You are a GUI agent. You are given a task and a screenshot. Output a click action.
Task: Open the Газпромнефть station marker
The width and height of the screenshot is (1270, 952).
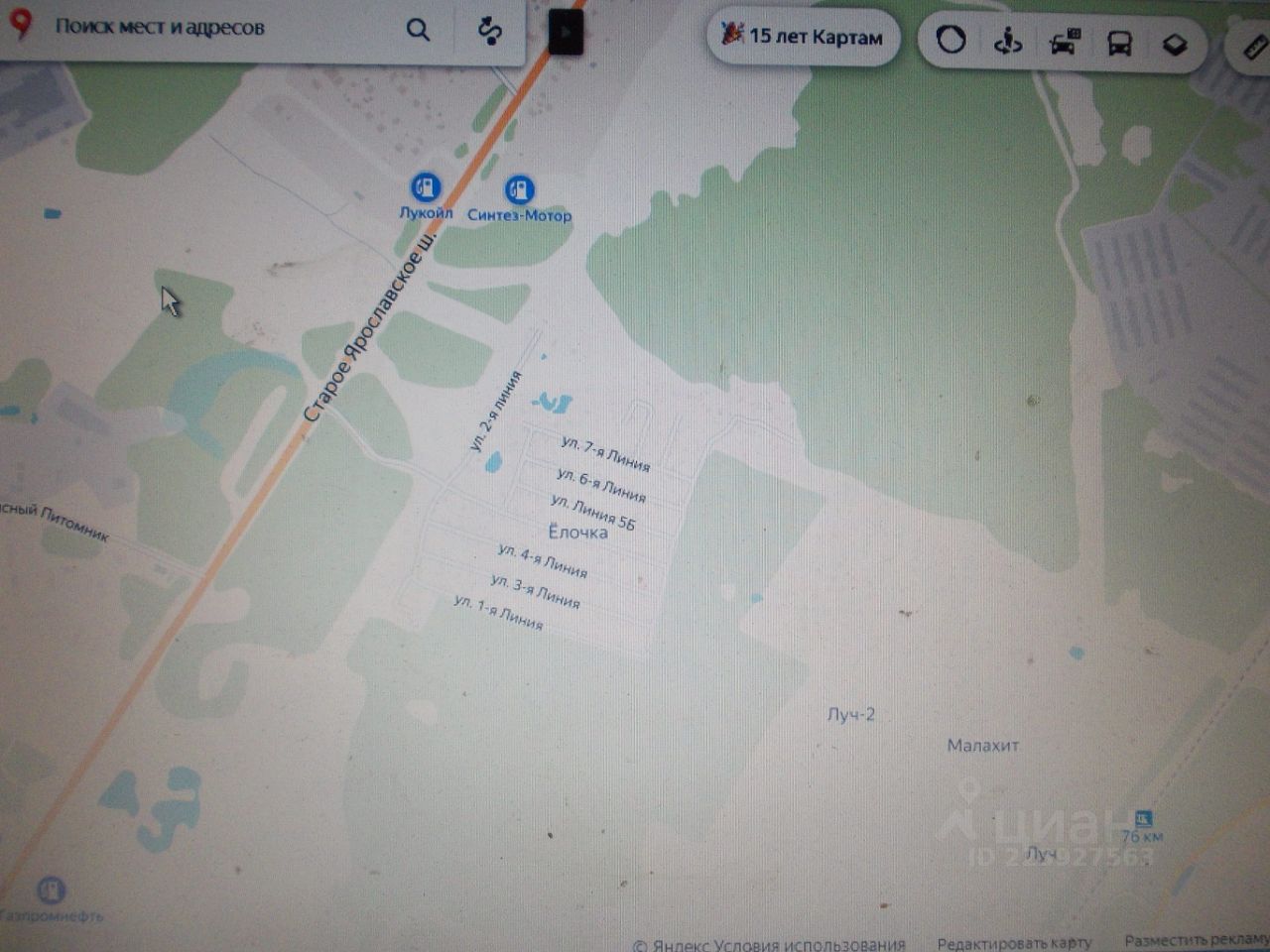(51, 890)
